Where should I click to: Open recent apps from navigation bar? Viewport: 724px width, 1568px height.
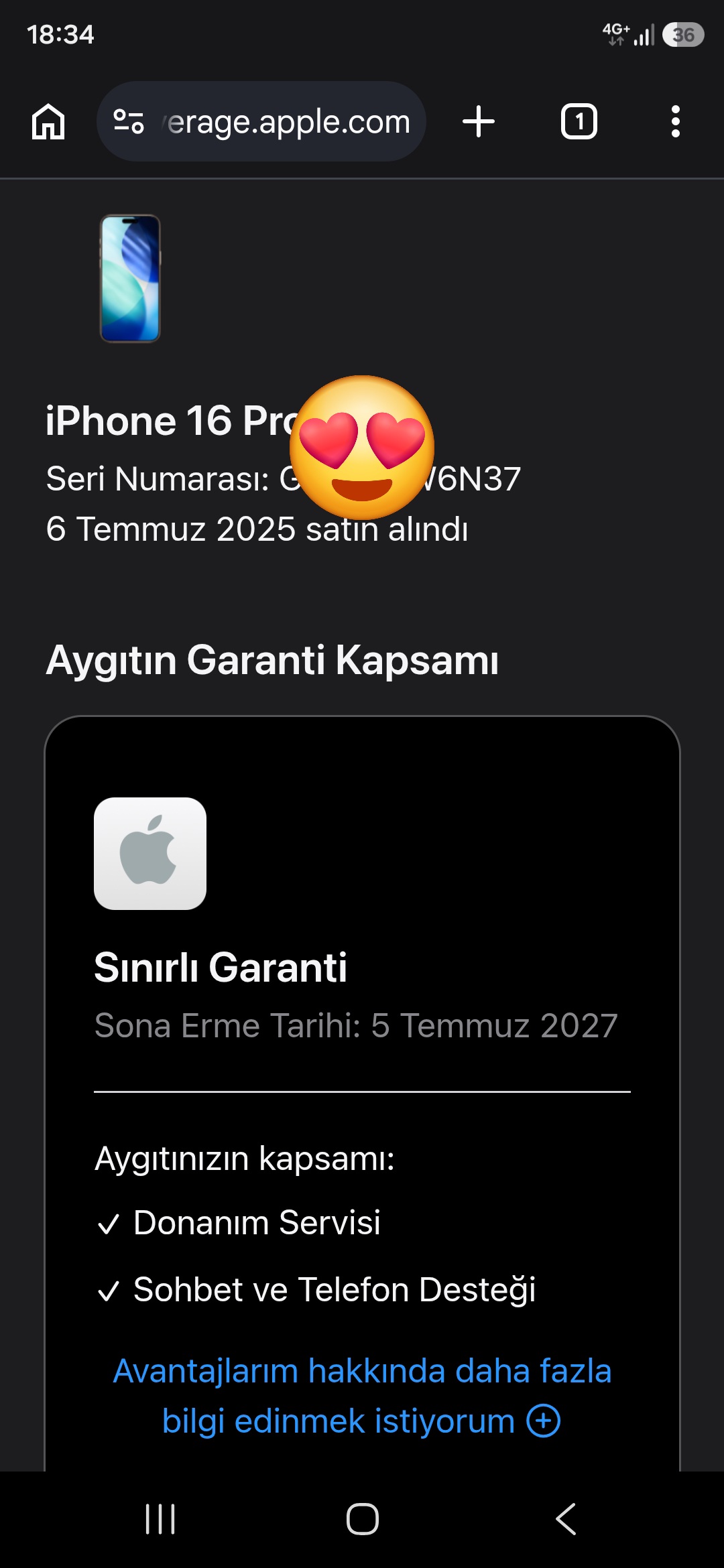[x=160, y=1519]
